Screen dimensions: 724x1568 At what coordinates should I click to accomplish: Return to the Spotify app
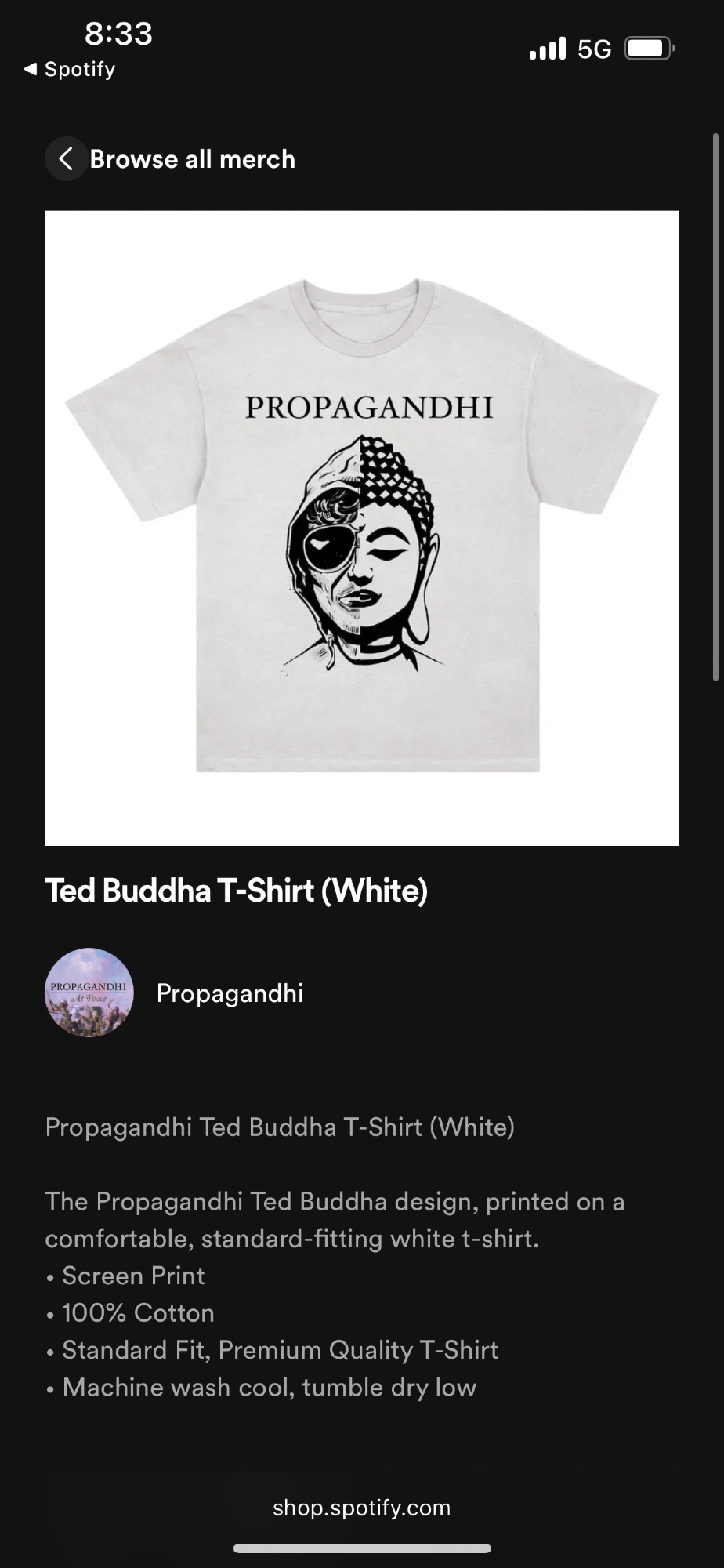coord(71,70)
